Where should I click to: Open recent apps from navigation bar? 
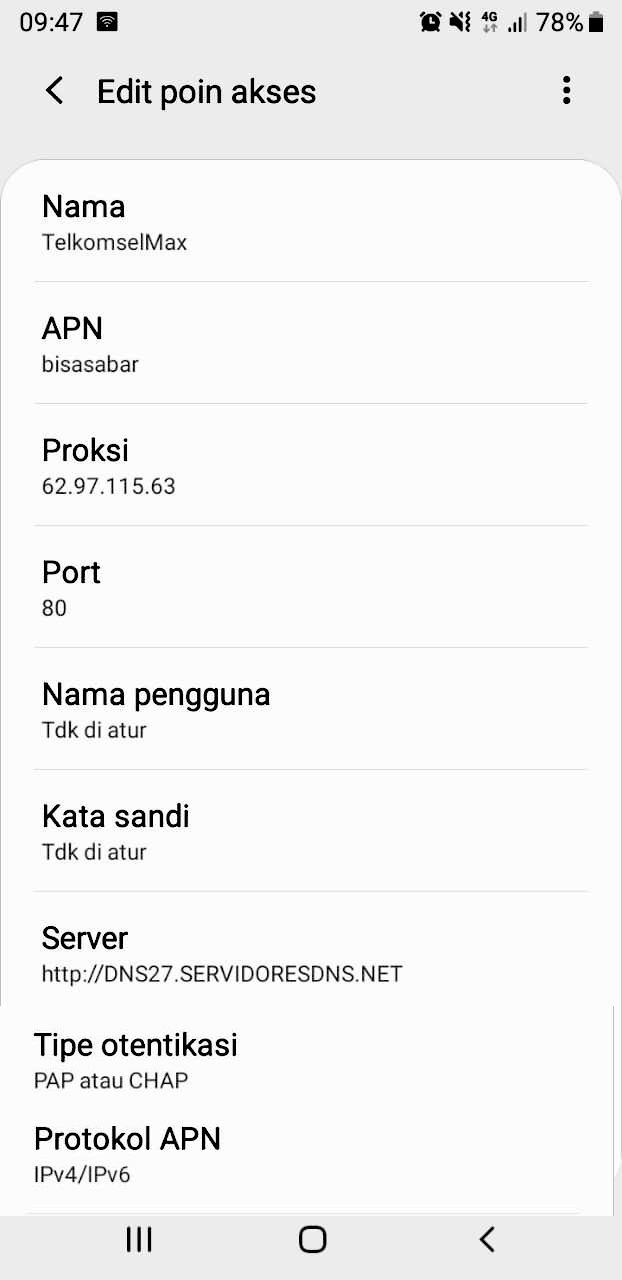pyautogui.click(x=139, y=1240)
